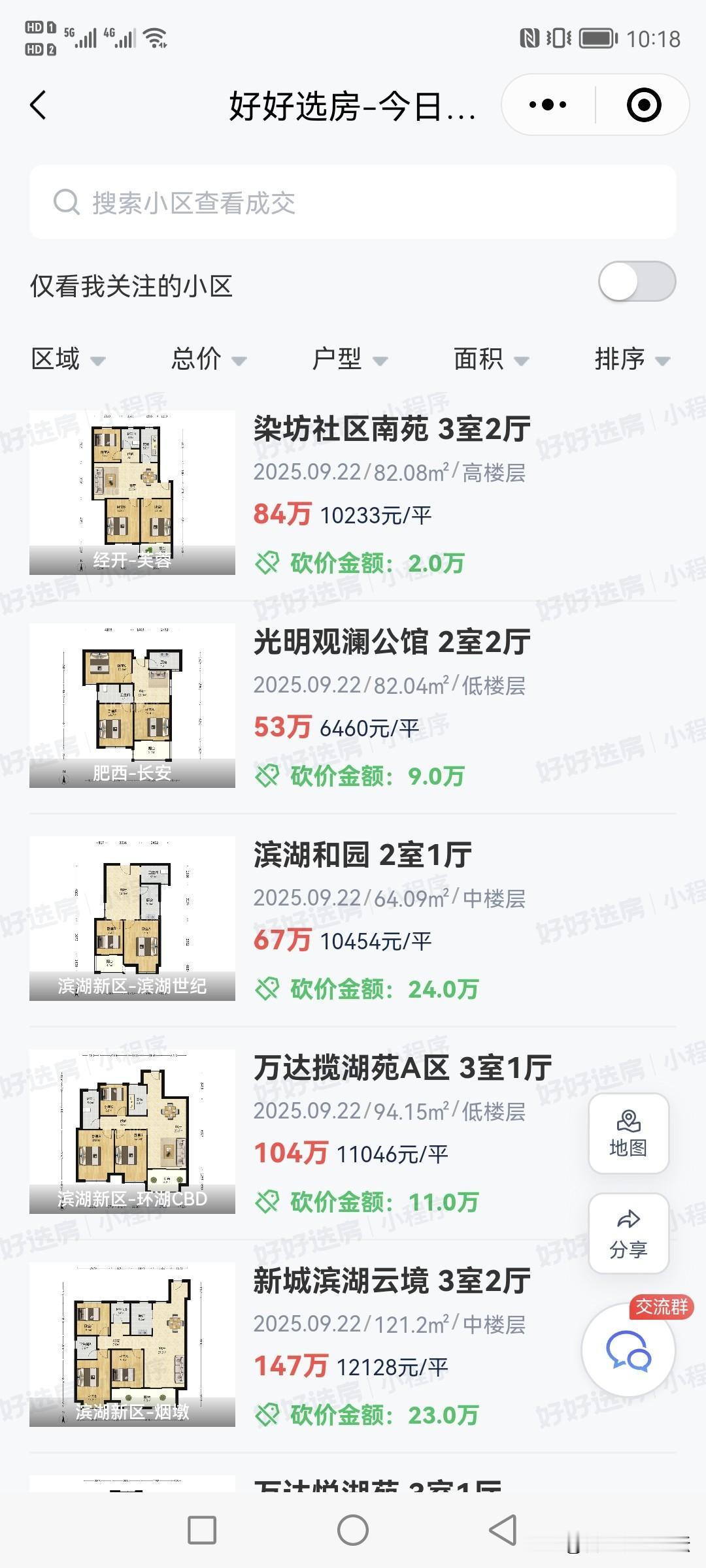Toggle 仅看我关注的小区 switch
This screenshot has width=706, height=1568.
637,282
